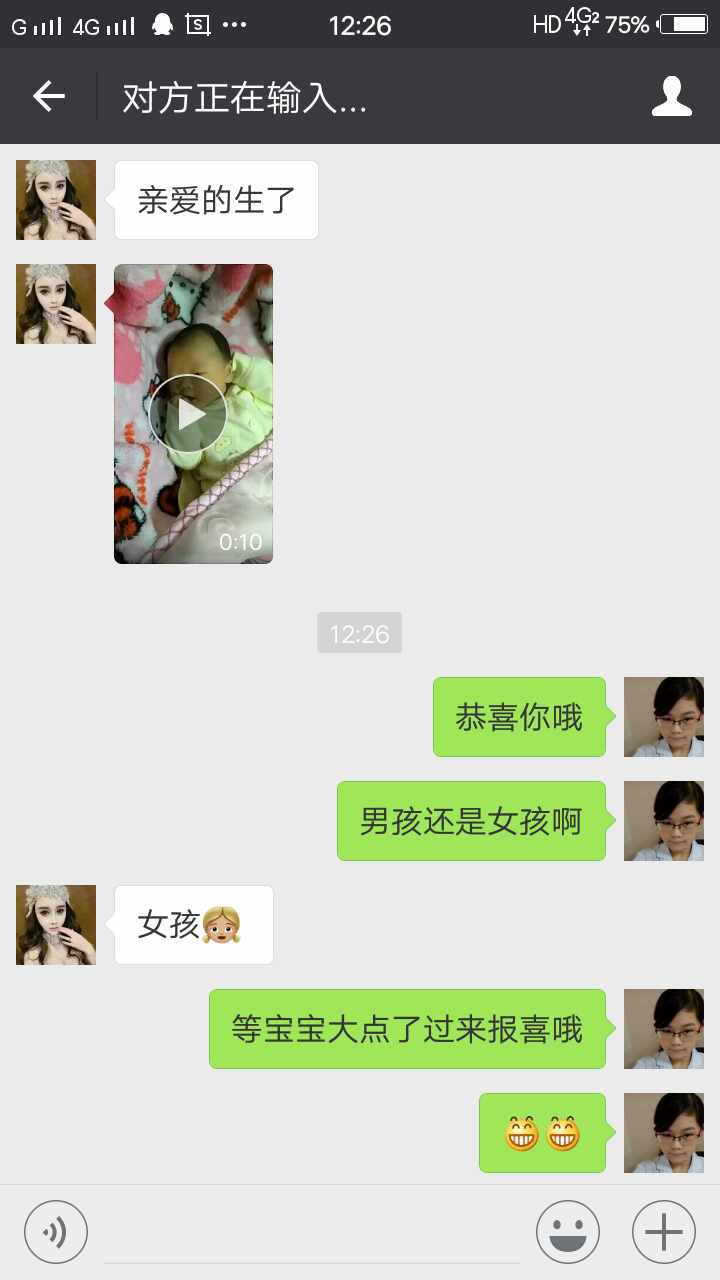Go back using the top arrow
The width and height of the screenshot is (720, 1280).
coord(48,96)
